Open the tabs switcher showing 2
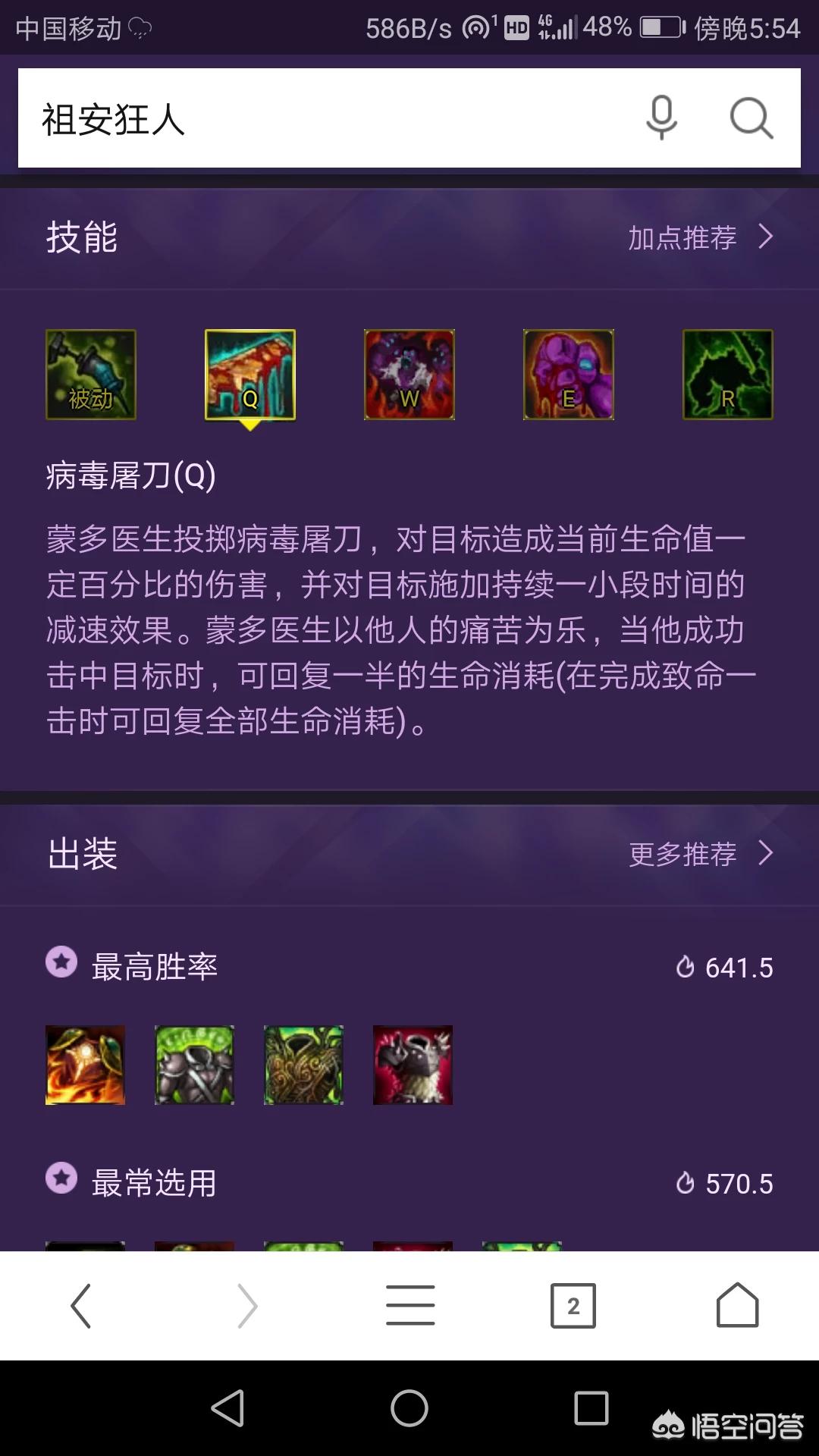 coord(573,1305)
